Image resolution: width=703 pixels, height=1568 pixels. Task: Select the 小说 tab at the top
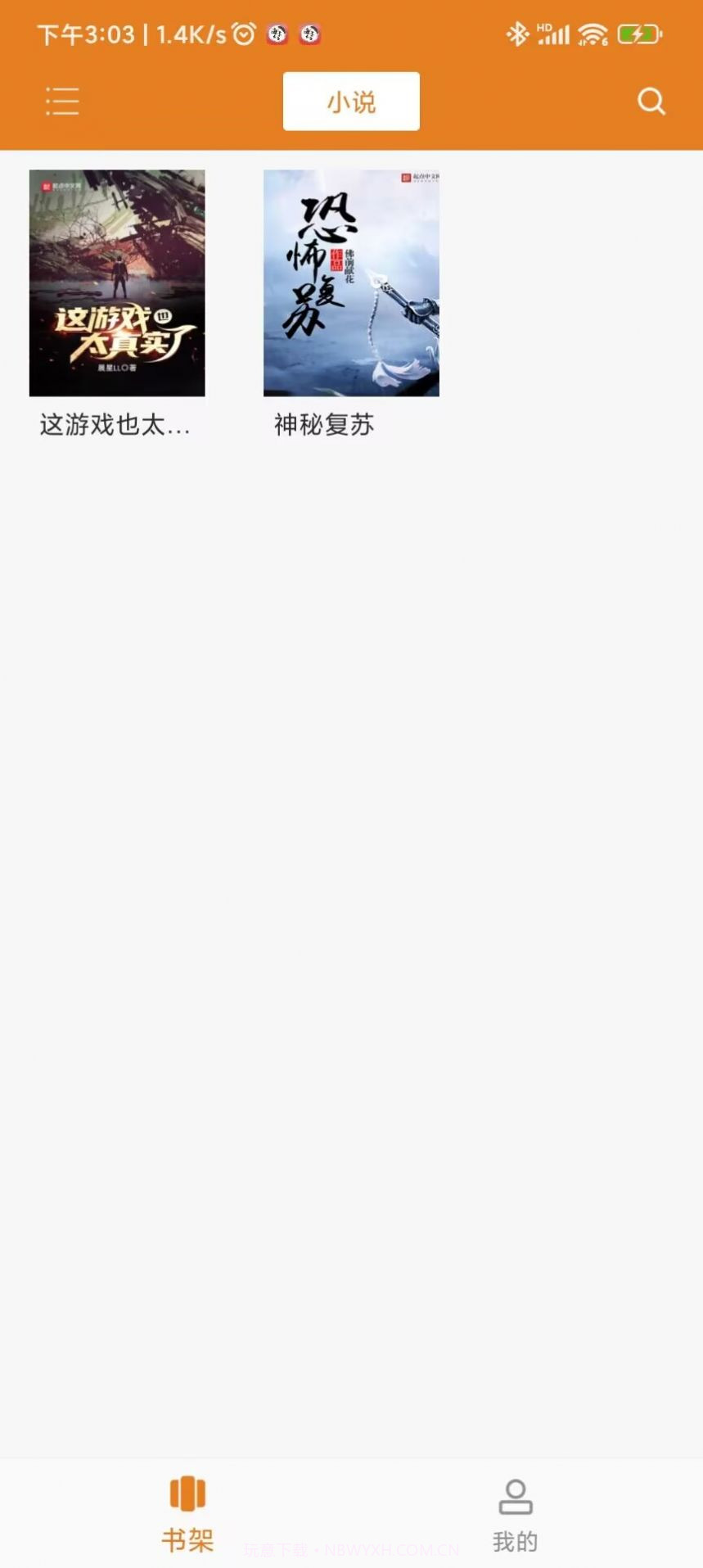pos(350,100)
